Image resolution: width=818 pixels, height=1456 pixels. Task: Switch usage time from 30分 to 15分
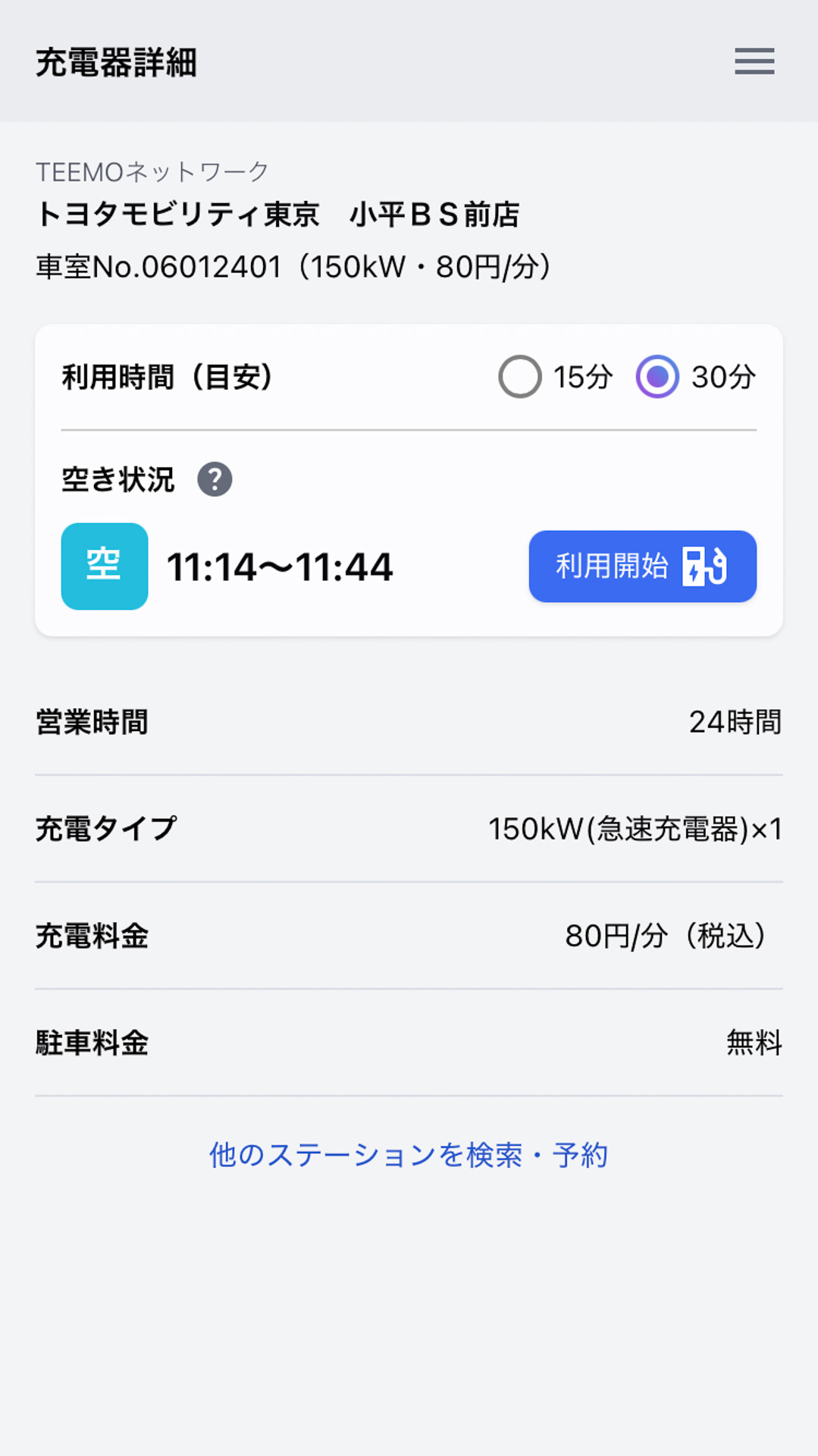coord(519,376)
